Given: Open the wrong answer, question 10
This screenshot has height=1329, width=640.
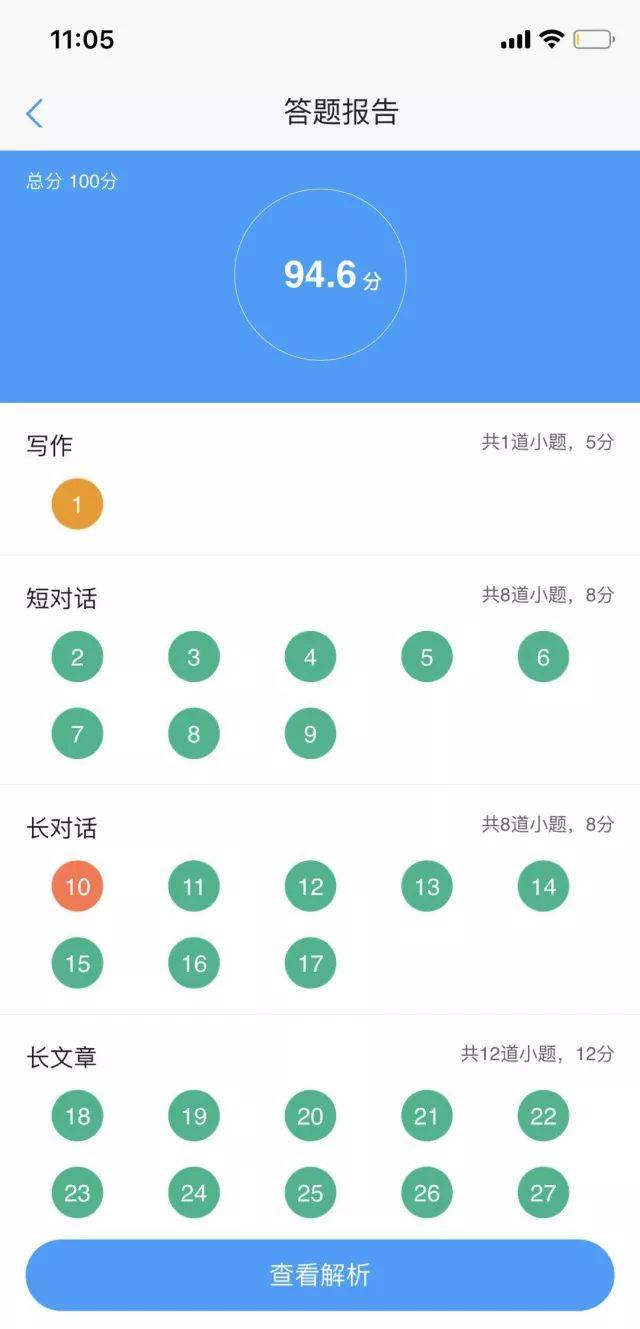Looking at the screenshot, I should [77, 886].
